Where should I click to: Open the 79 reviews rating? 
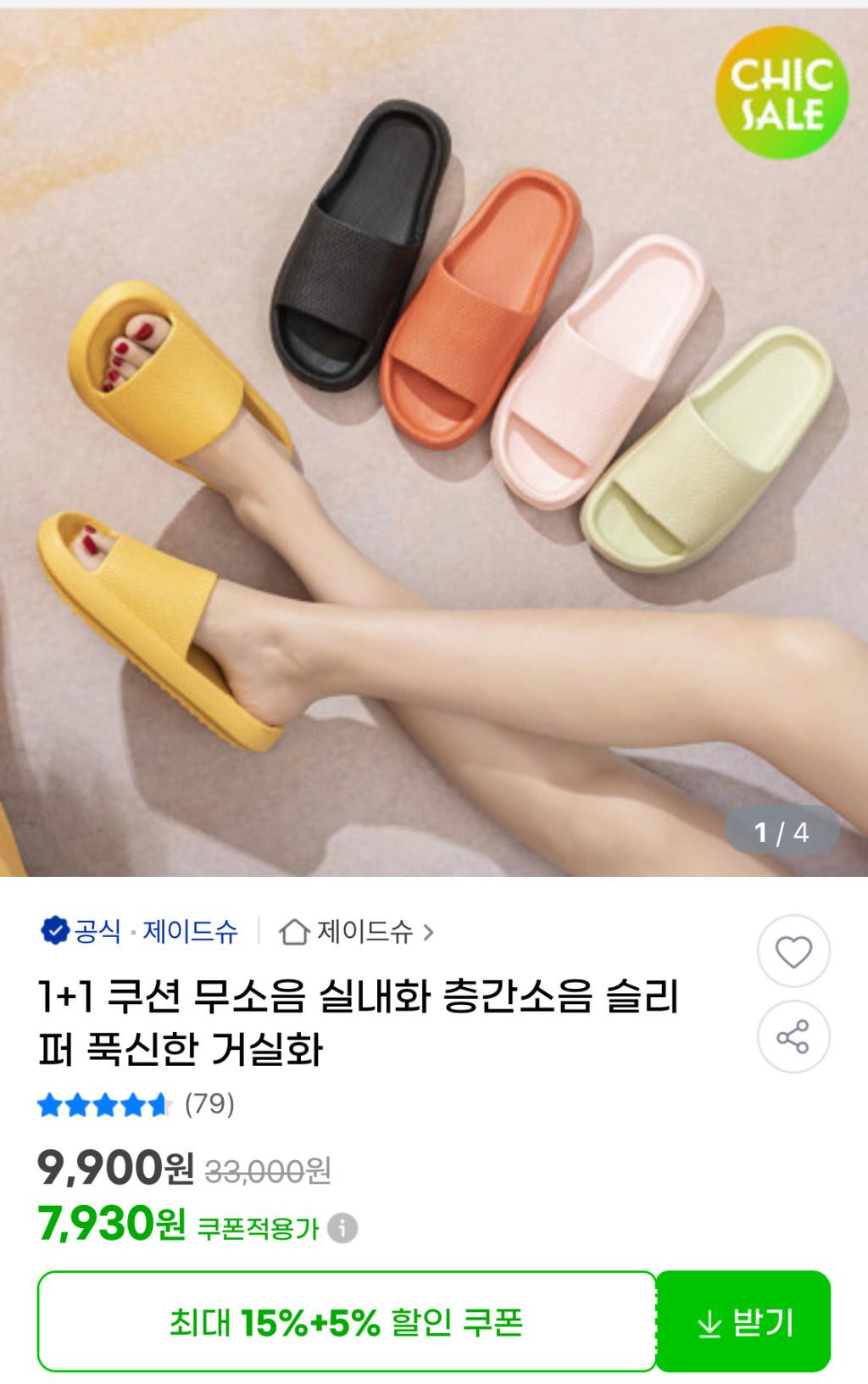point(136,1104)
